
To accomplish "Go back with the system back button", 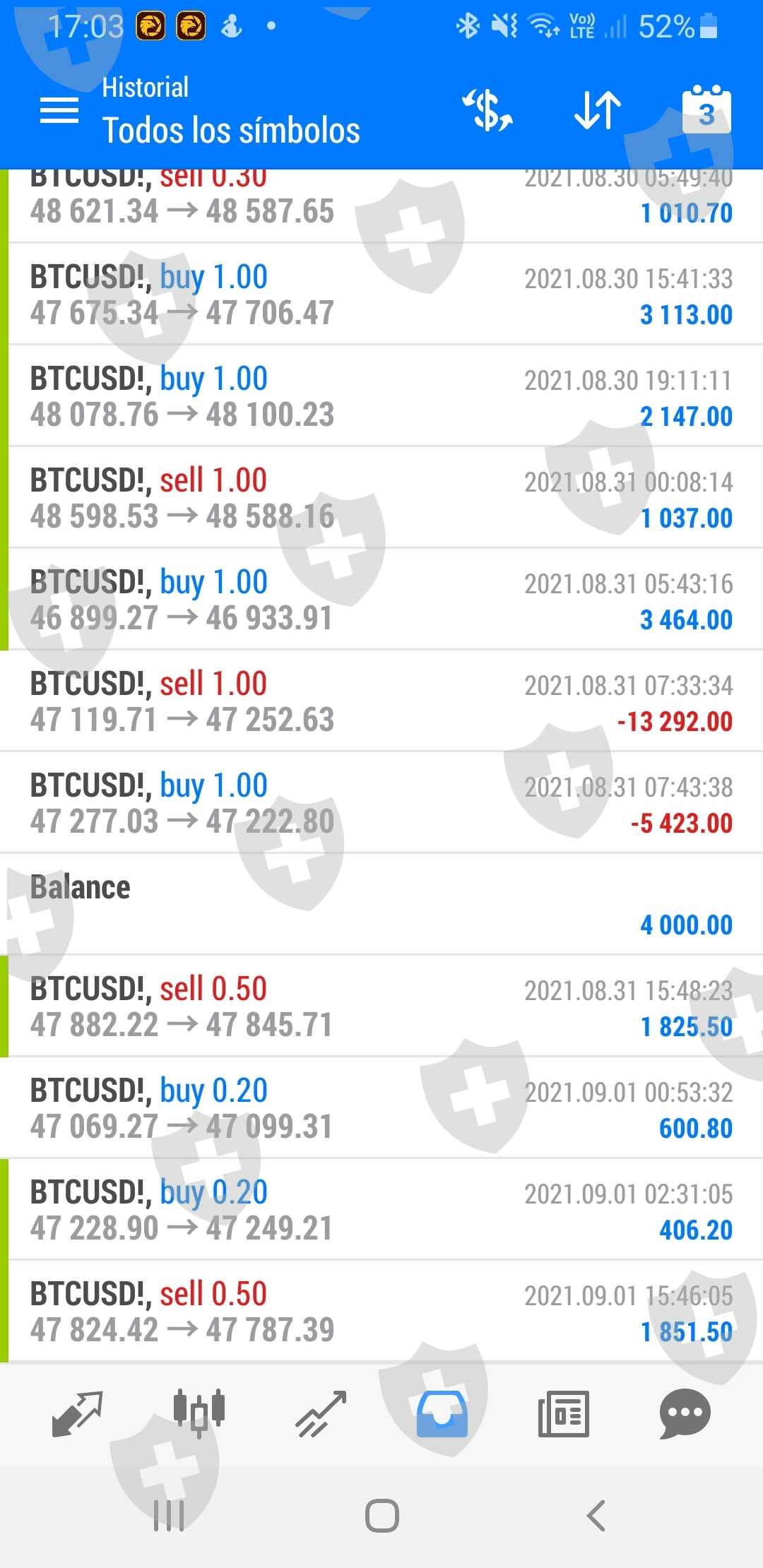I will coord(596,1516).
